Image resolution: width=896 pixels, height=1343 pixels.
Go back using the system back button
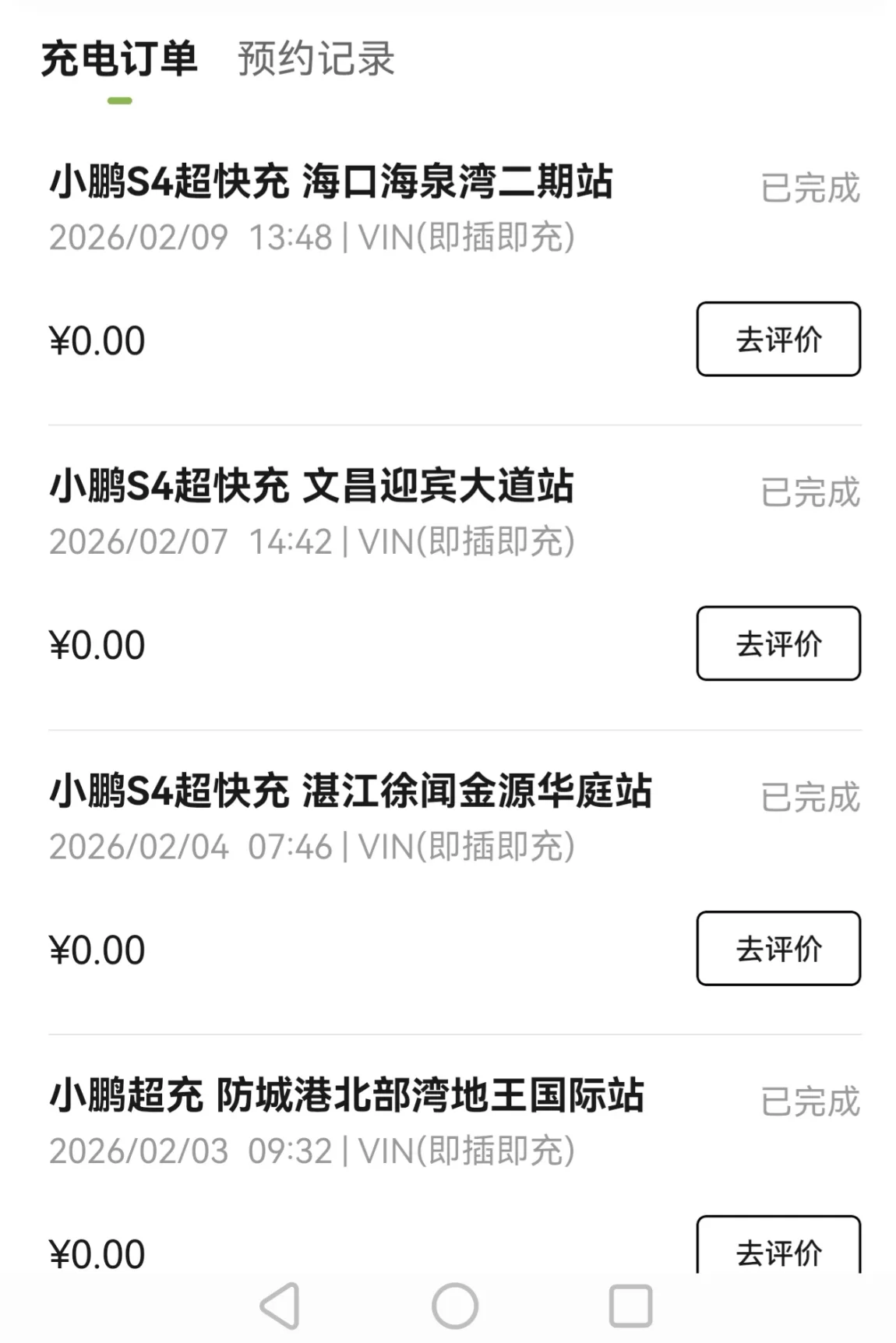point(280,1306)
